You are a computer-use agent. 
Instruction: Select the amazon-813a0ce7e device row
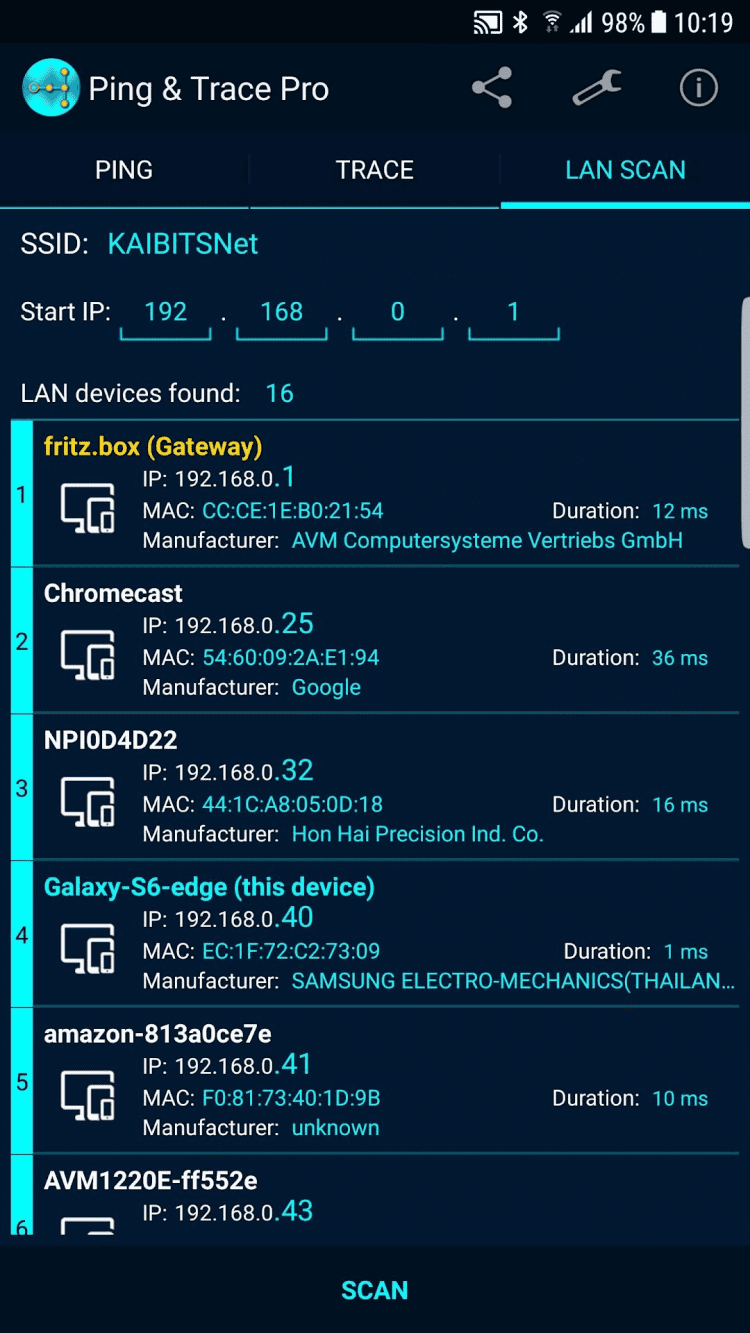pos(380,1081)
